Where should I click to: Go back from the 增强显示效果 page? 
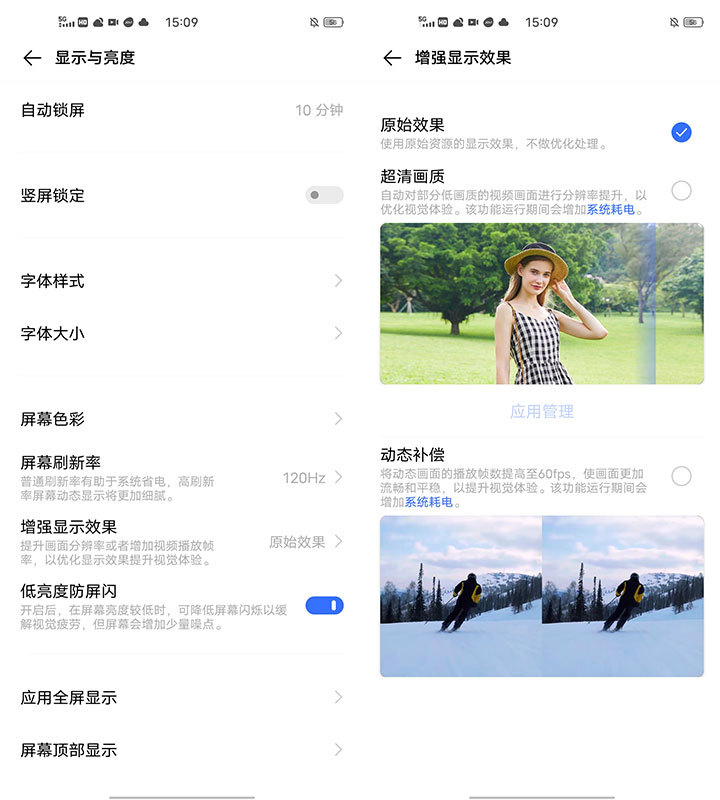392,58
